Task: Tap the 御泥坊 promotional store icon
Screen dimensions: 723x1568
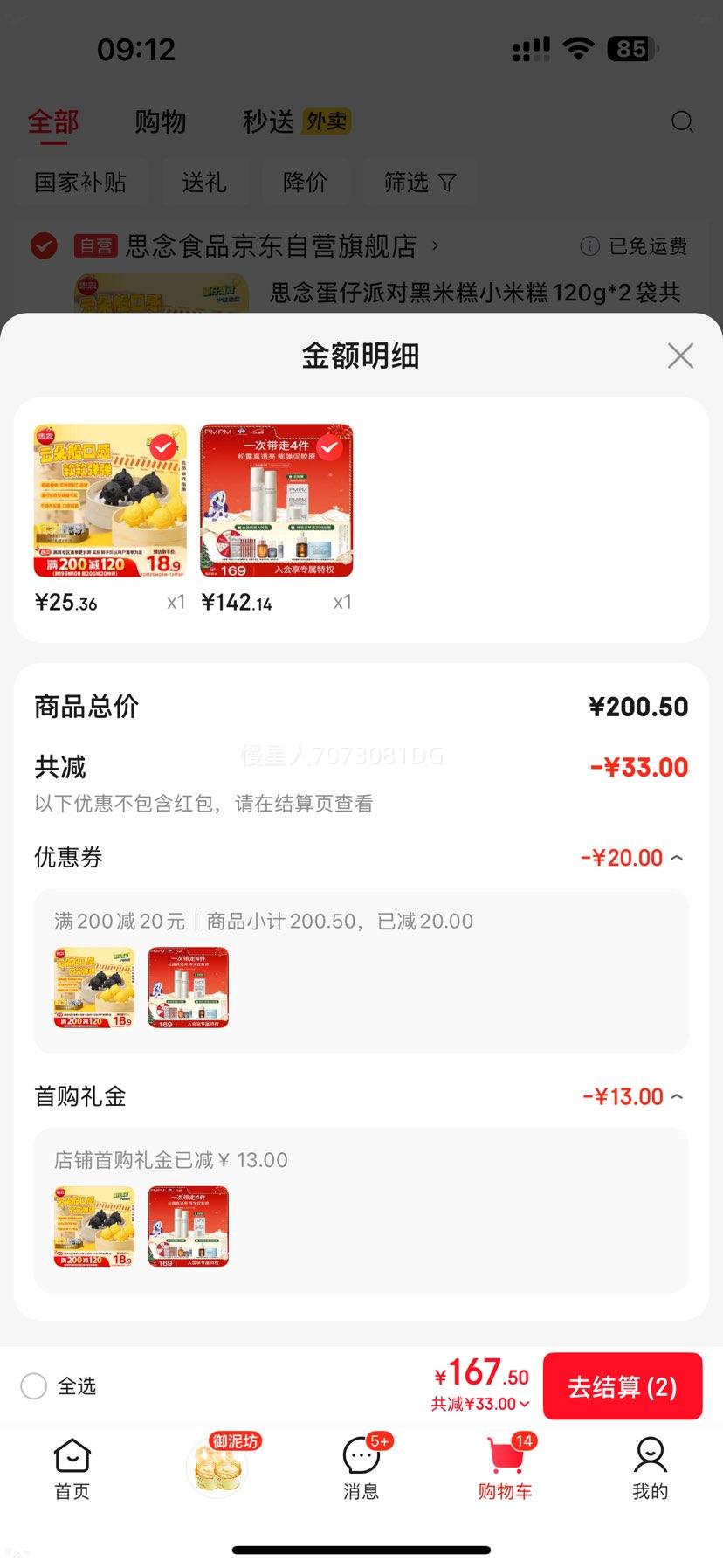Action: [217, 1466]
